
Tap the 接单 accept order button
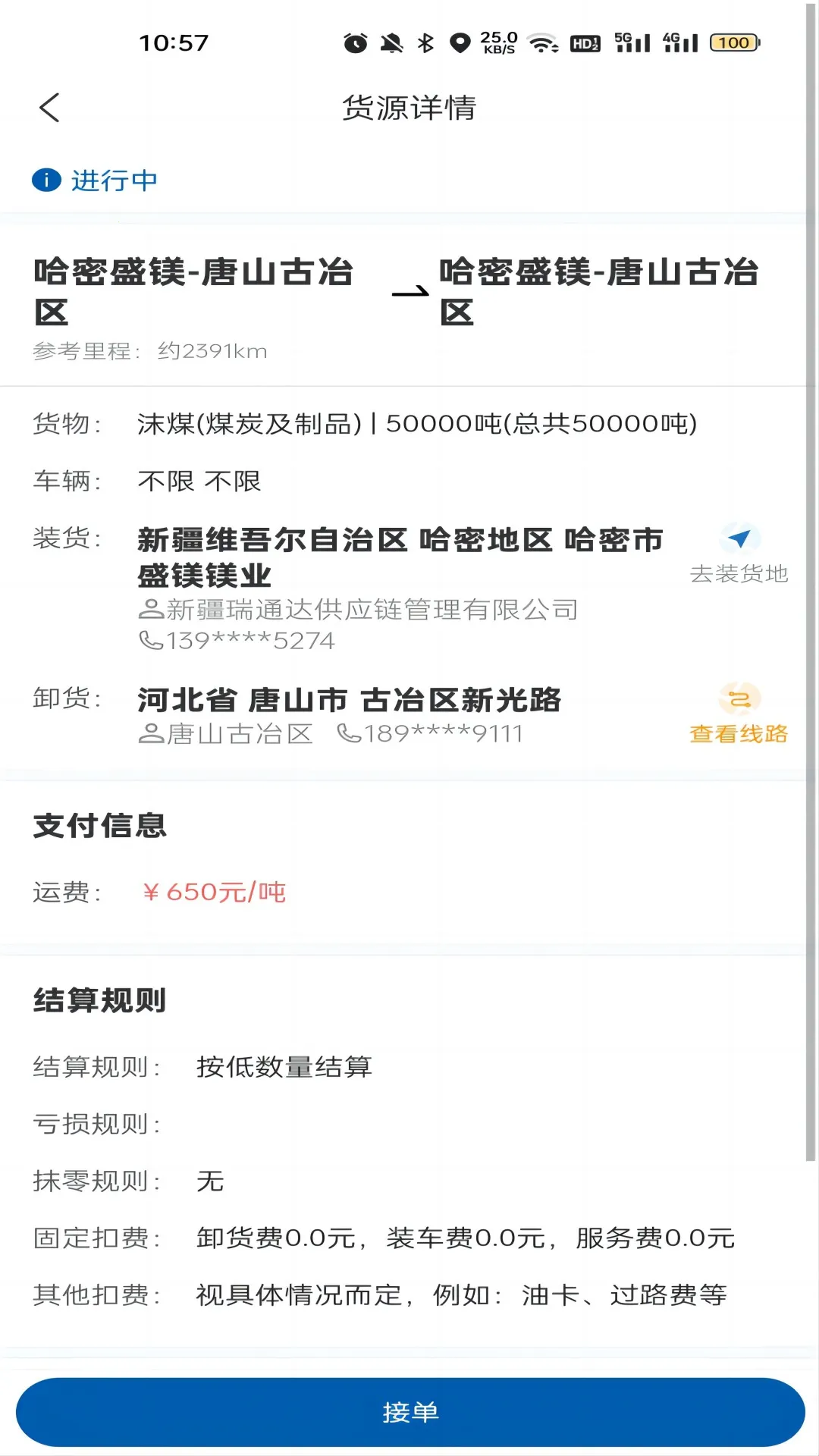coord(409,1411)
